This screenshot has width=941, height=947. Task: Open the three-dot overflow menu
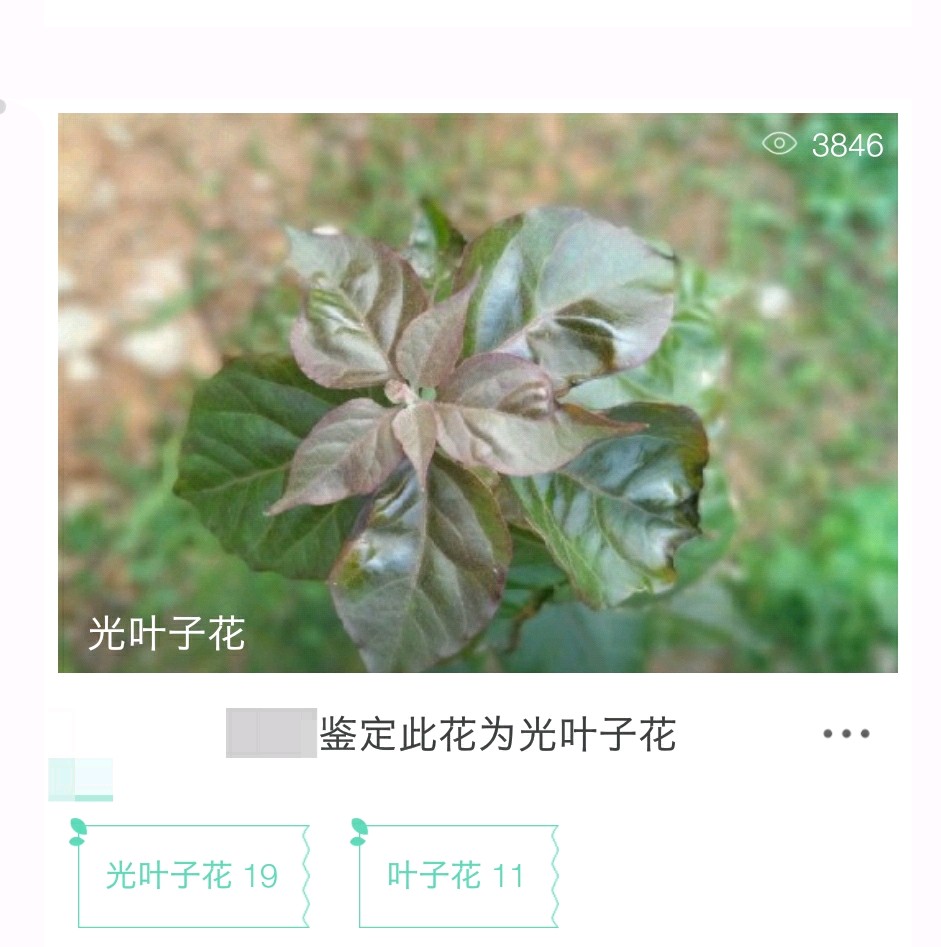[x=846, y=734]
